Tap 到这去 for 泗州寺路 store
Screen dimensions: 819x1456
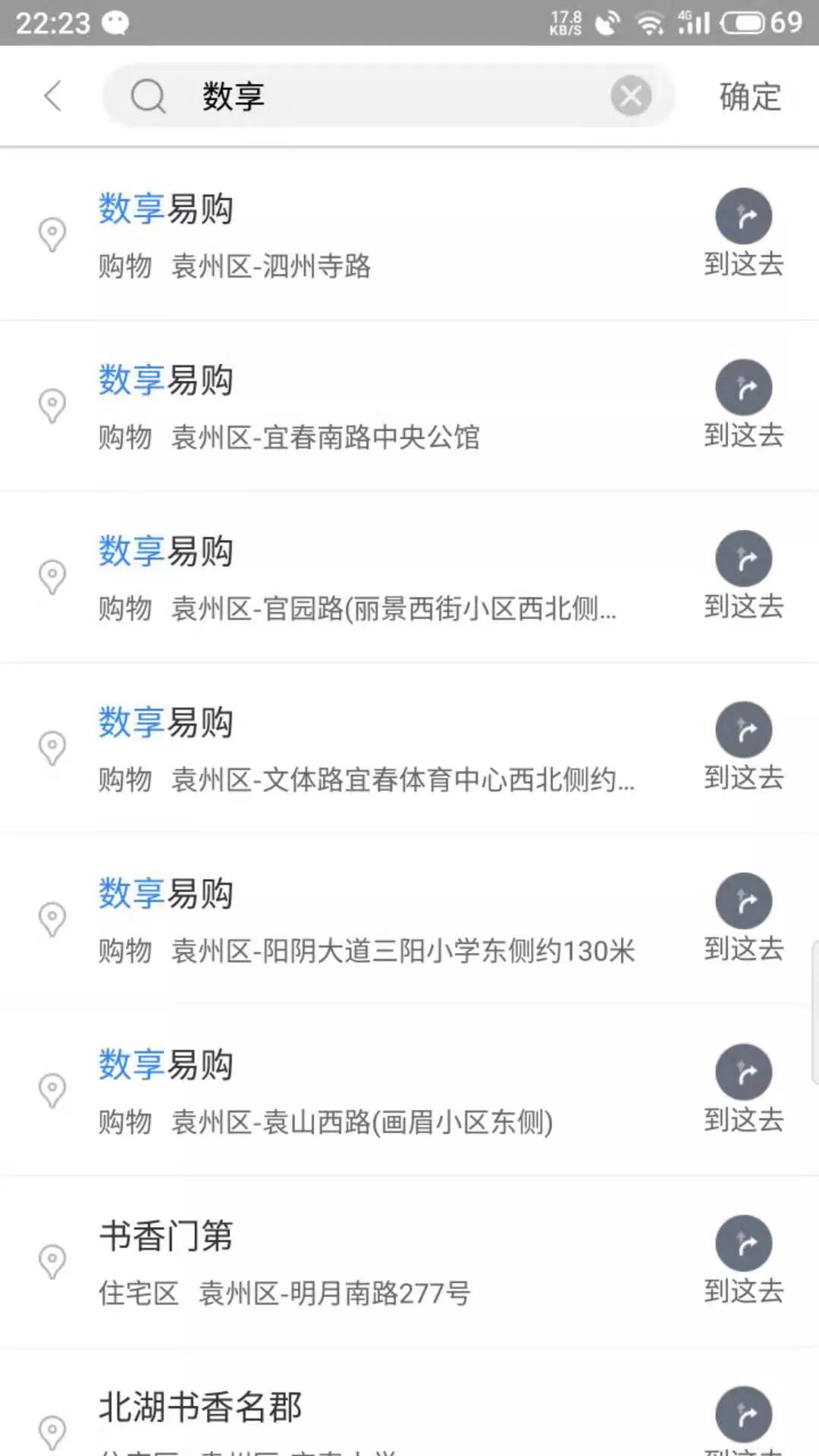tap(743, 234)
